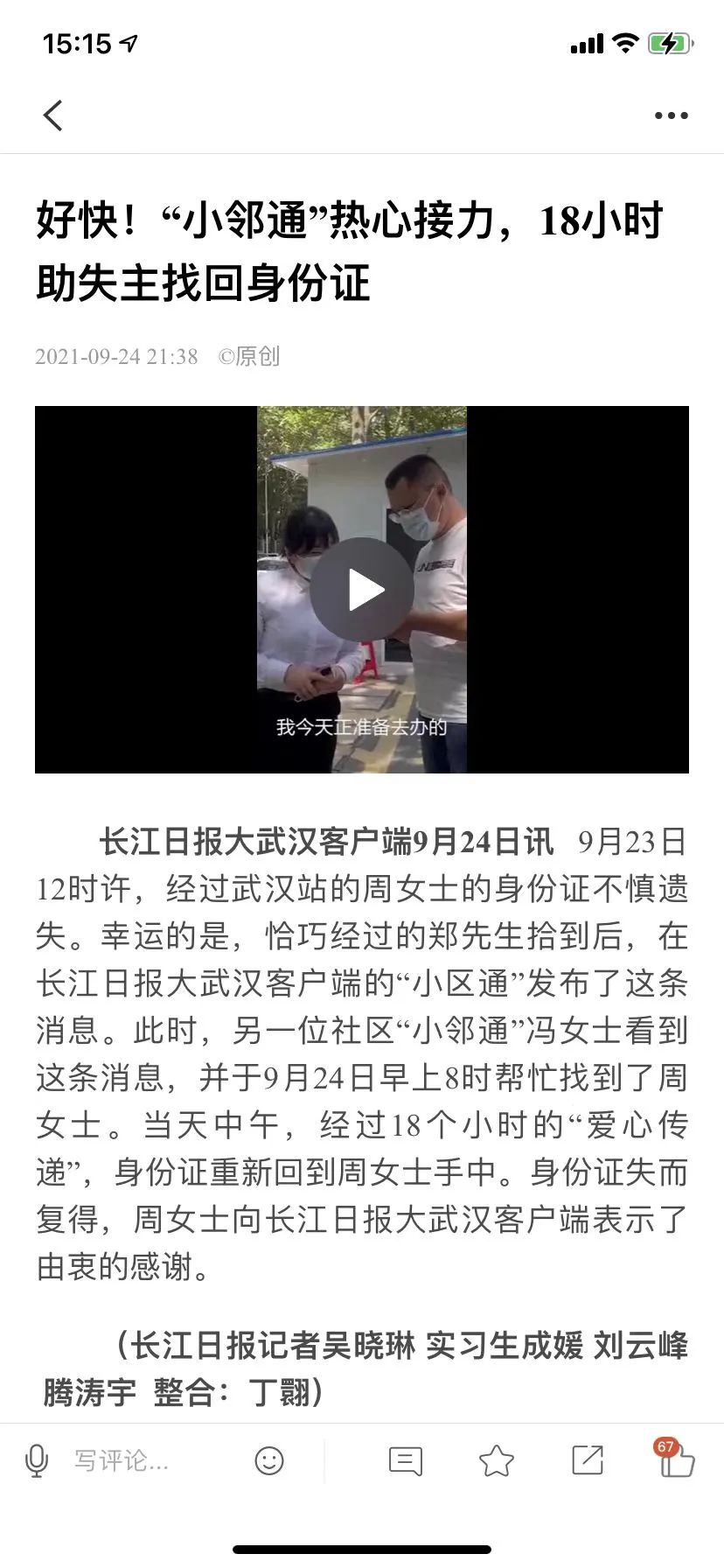
Task: Share this article
Action: pos(587,1460)
